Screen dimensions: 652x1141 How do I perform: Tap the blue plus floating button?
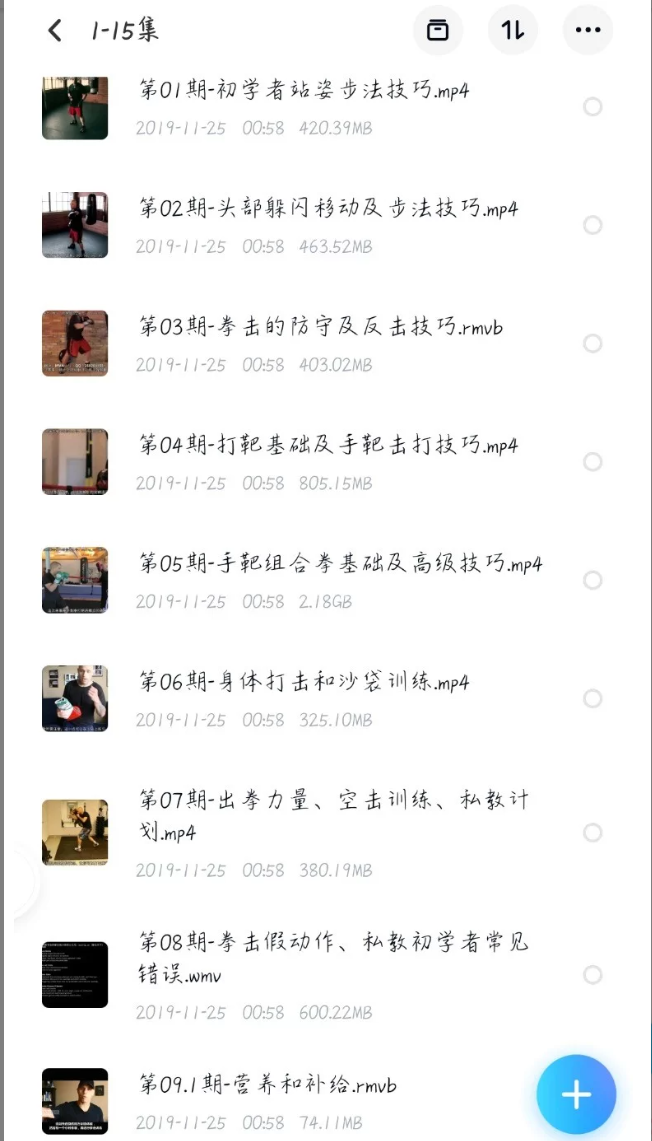tap(576, 1095)
